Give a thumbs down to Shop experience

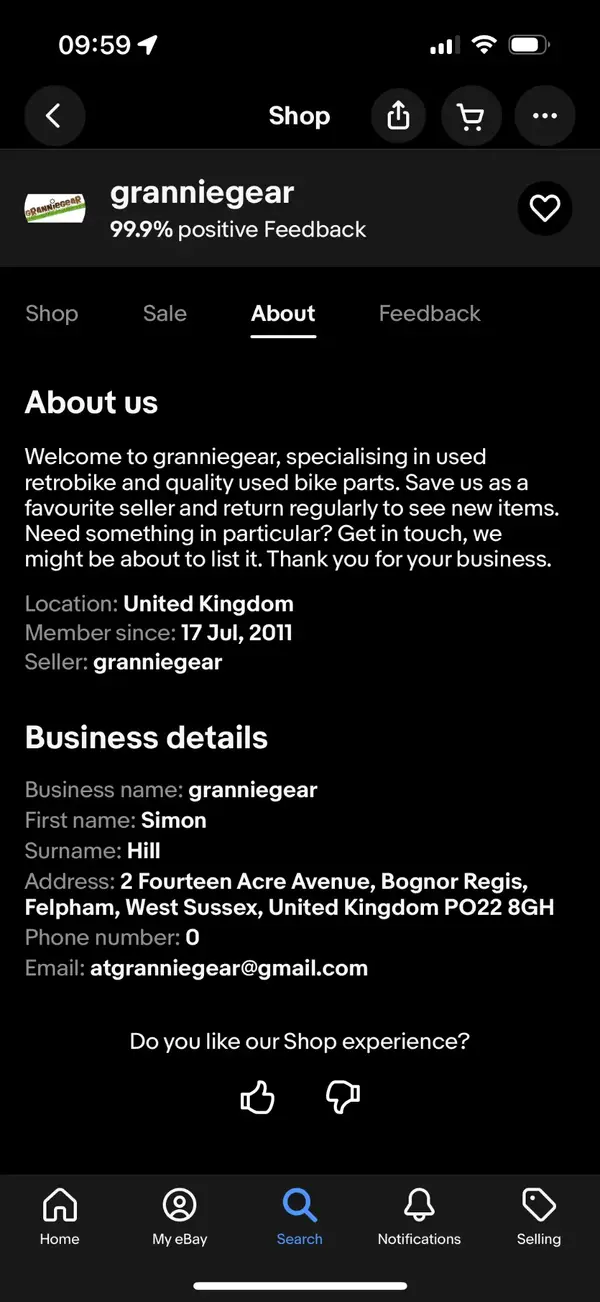[343, 1098]
